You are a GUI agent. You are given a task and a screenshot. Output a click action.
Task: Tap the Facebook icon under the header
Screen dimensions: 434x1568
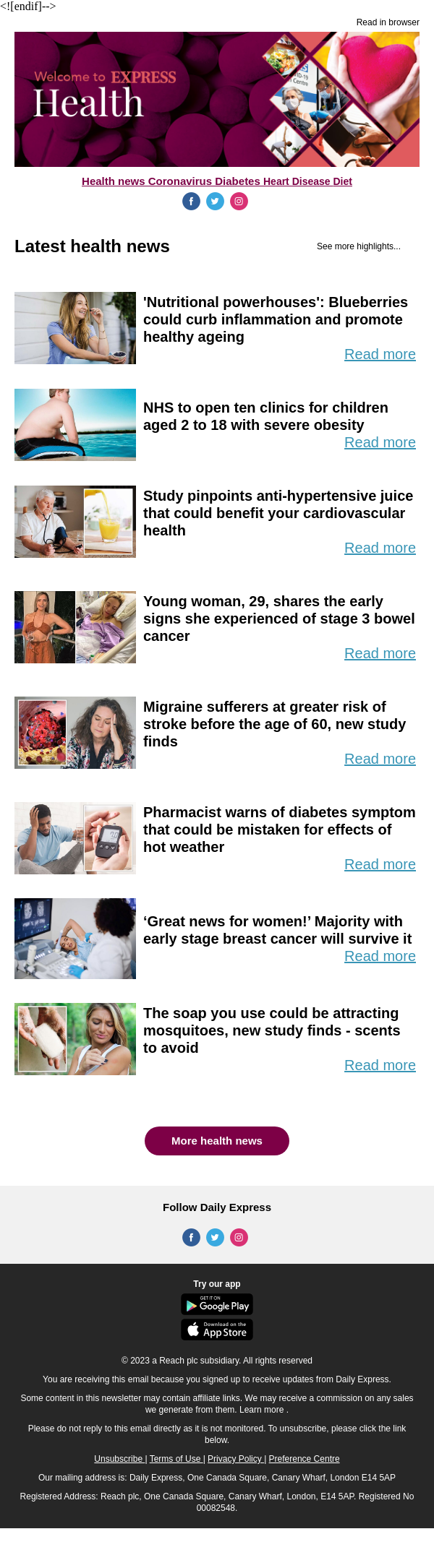coord(191,202)
